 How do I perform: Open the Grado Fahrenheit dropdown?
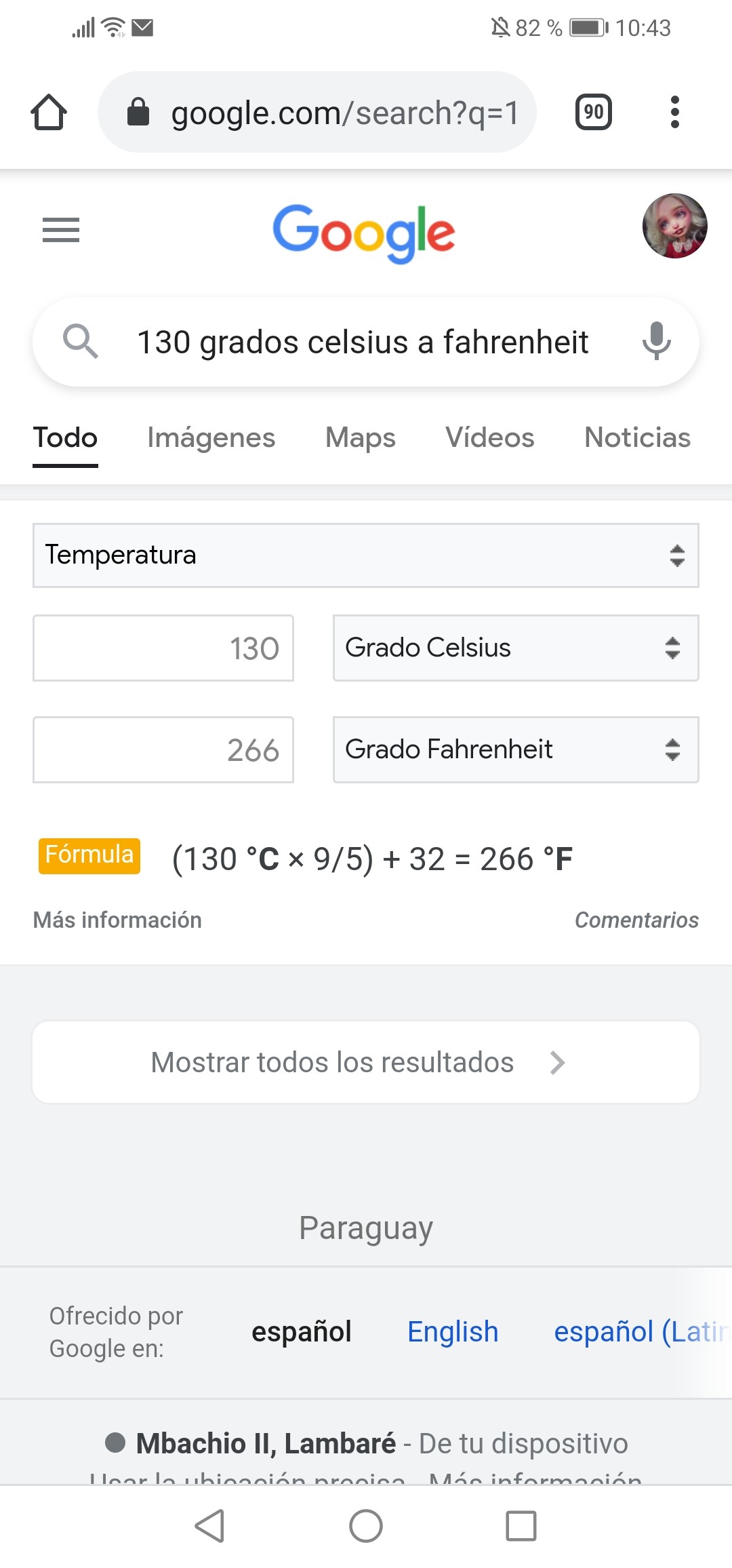tap(516, 750)
